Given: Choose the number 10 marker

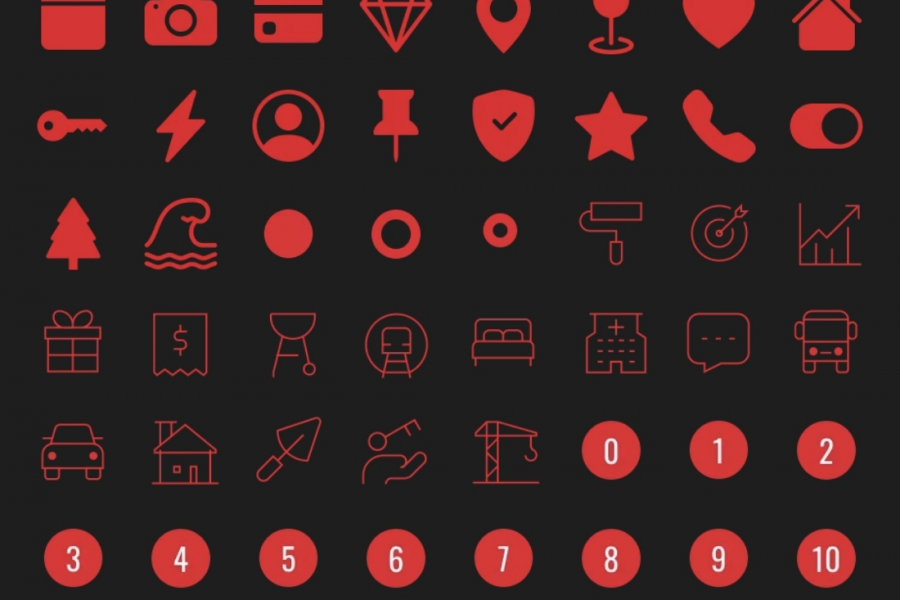Looking at the screenshot, I should [826, 558].
